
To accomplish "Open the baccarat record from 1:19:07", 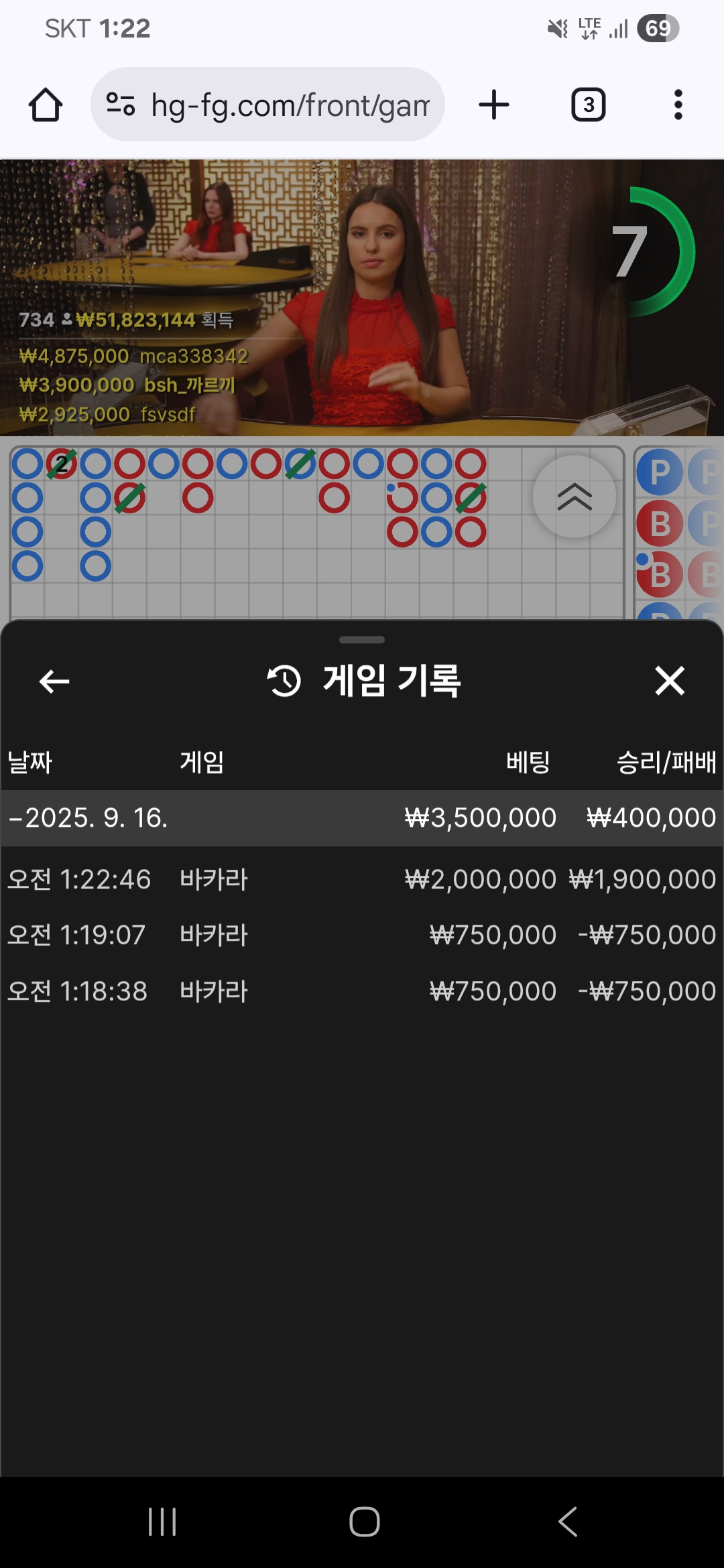I will click(x=362, y=935).
